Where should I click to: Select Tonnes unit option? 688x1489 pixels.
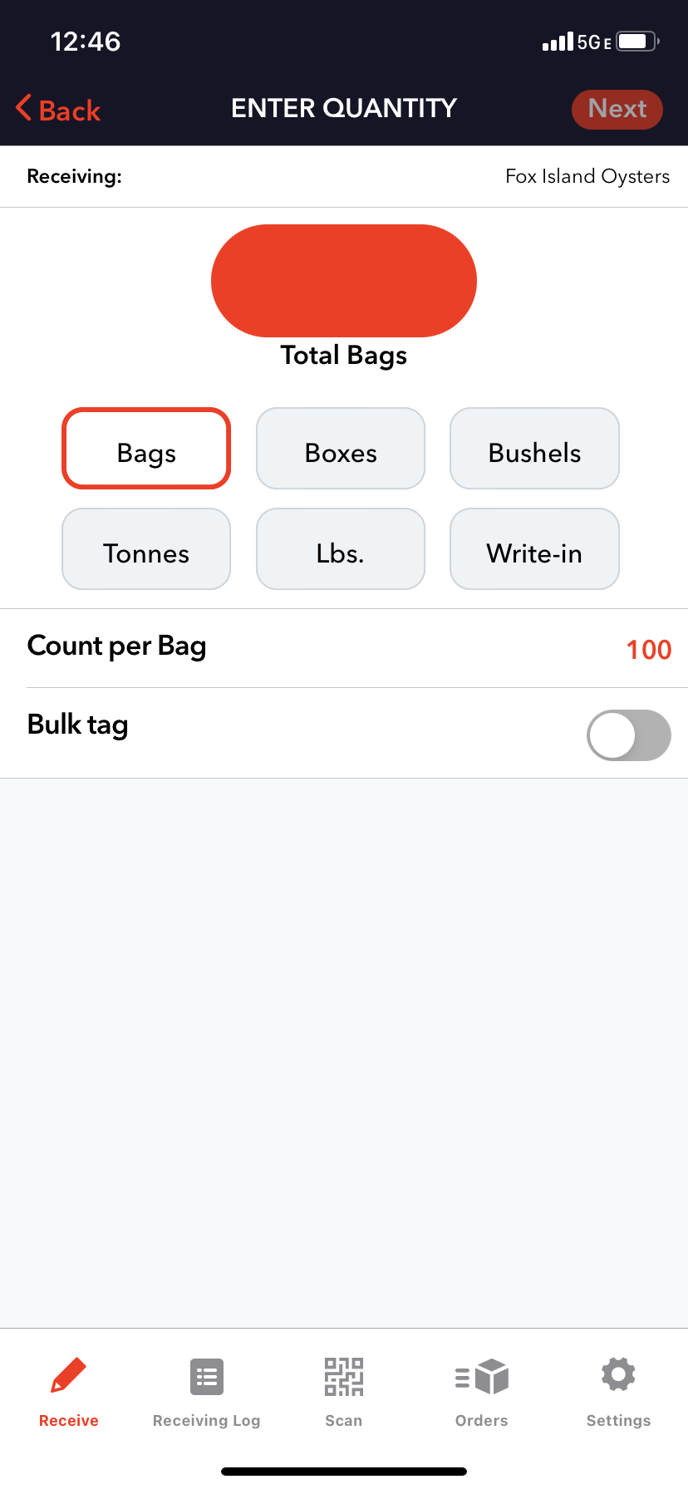(x=146, y=549)
